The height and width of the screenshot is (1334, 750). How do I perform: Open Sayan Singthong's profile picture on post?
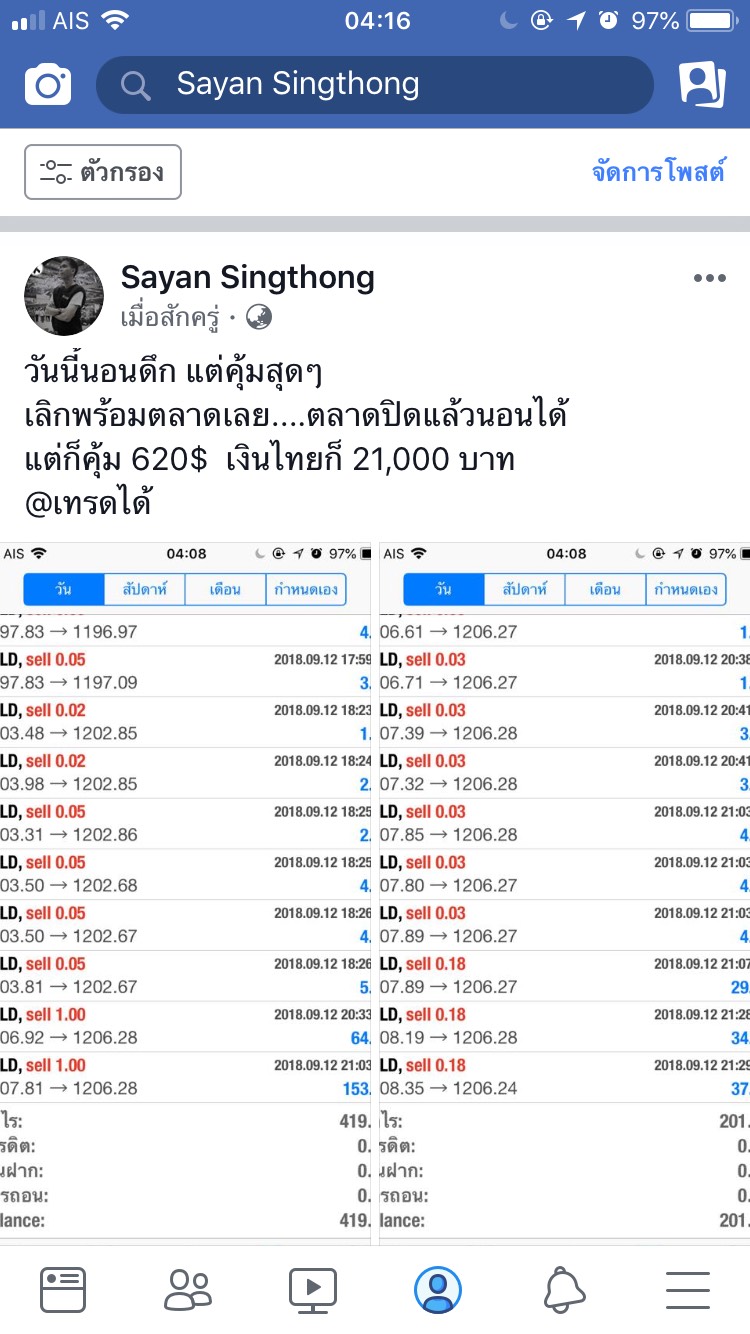click(64, 296)
